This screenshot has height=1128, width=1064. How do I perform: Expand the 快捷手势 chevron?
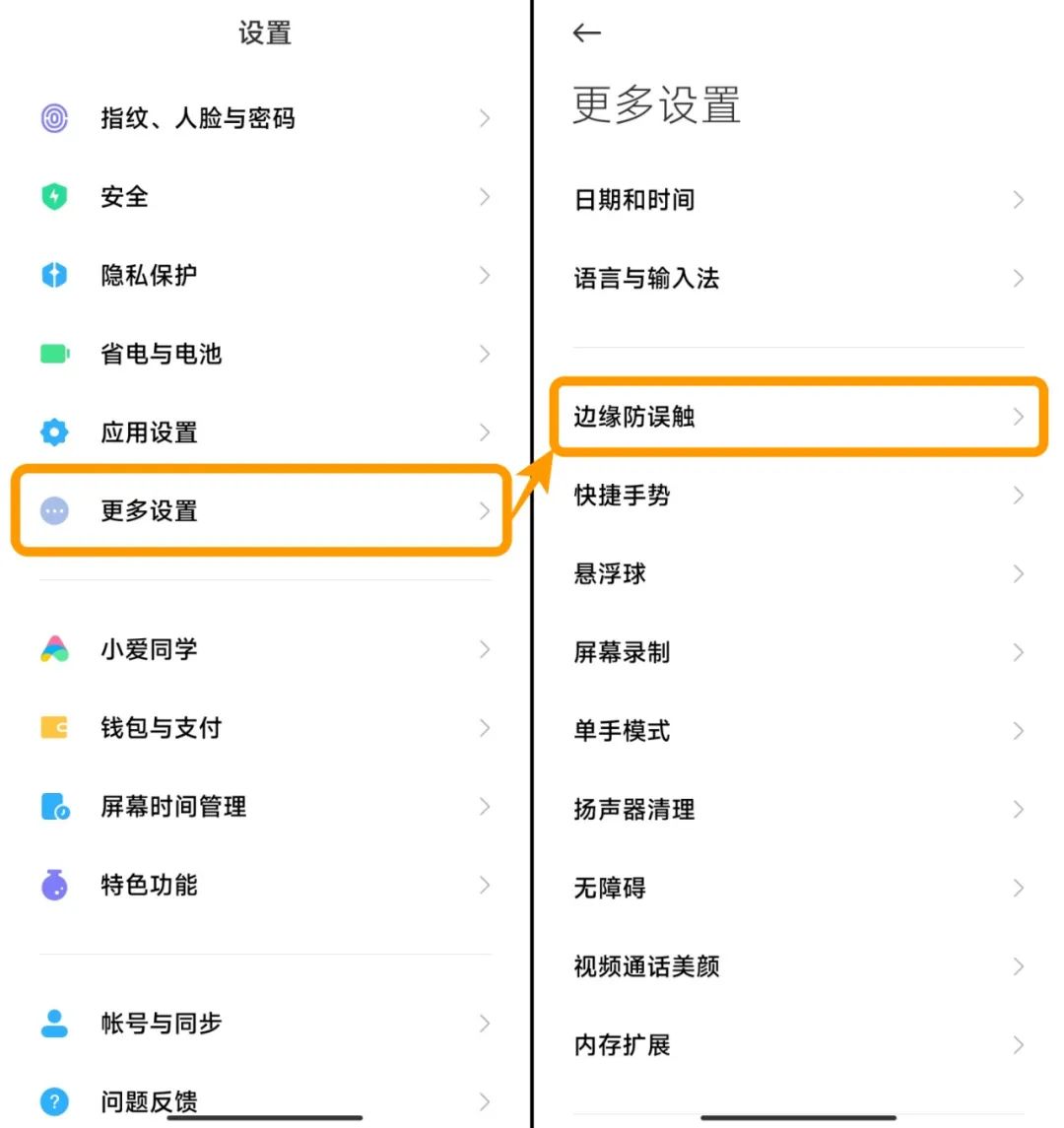[x=1018, y=496]
